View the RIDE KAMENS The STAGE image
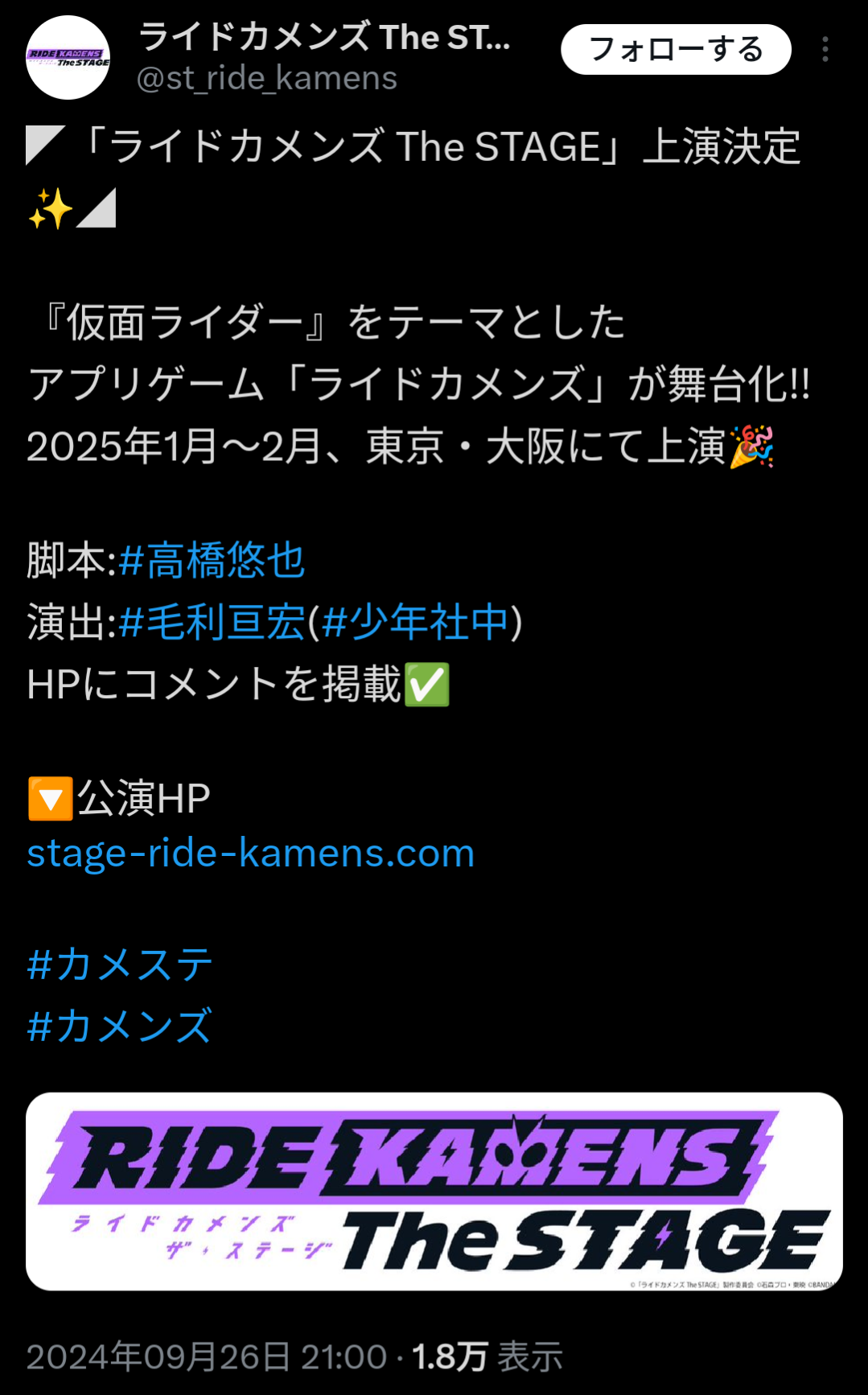The image size is (868, 1395). tap(434, 1191)
